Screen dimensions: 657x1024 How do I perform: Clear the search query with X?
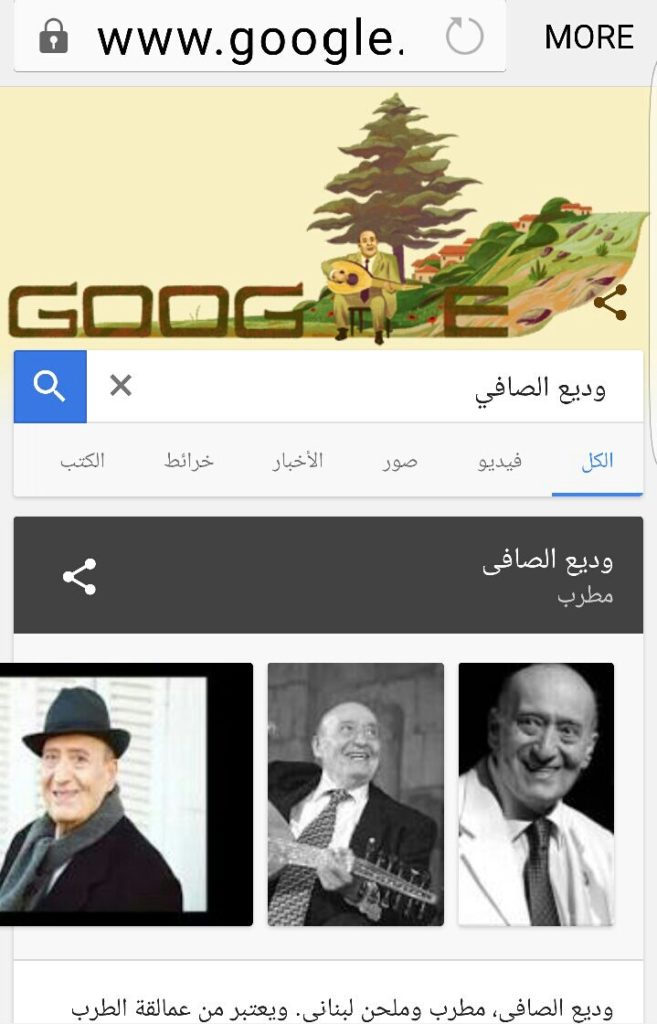tap(121, 386)
